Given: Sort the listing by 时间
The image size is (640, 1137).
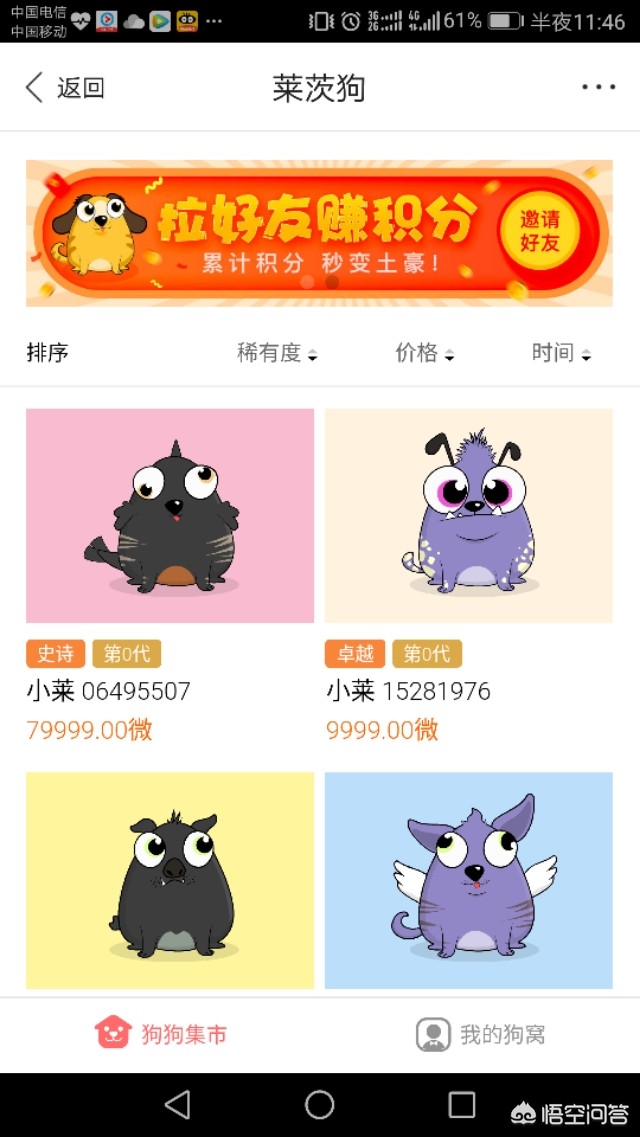Looking at the screenshot, I should click(x=560, y=353).
